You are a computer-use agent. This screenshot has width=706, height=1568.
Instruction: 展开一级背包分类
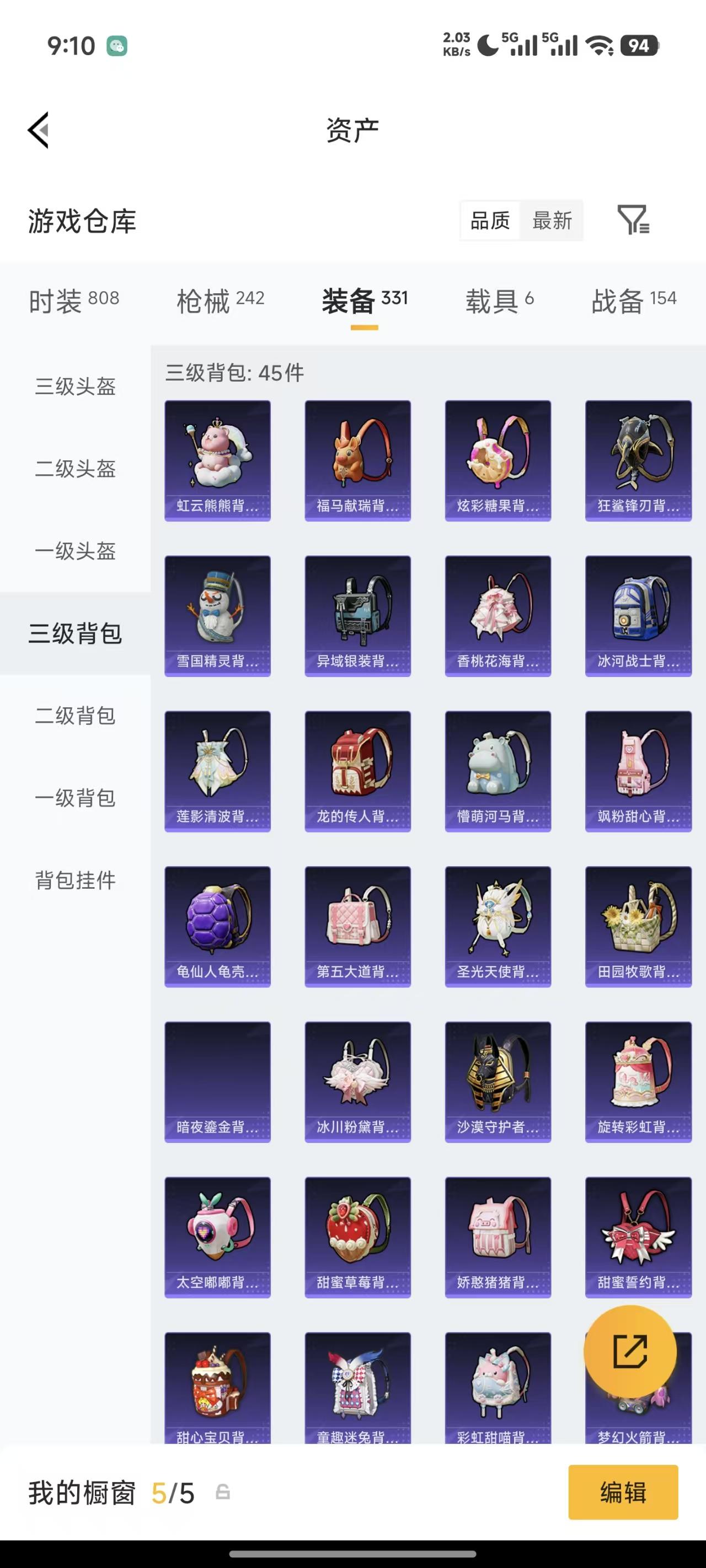point(75,798)
